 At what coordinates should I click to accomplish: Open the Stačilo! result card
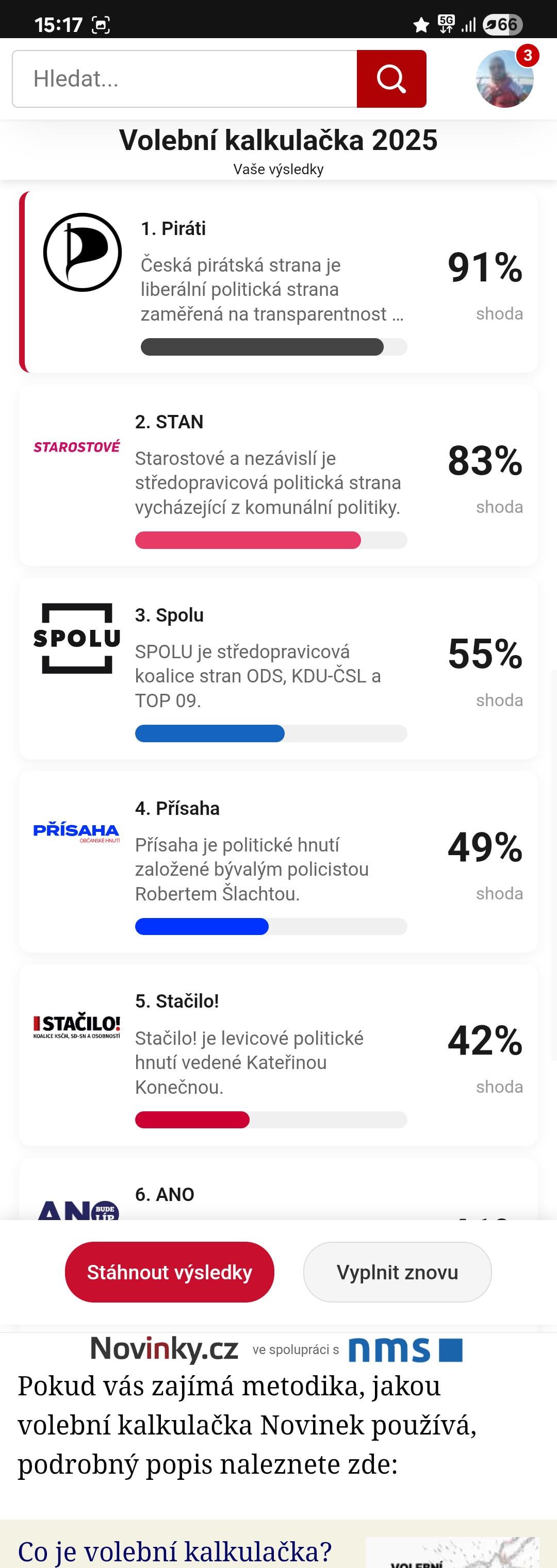[278, 1055]
